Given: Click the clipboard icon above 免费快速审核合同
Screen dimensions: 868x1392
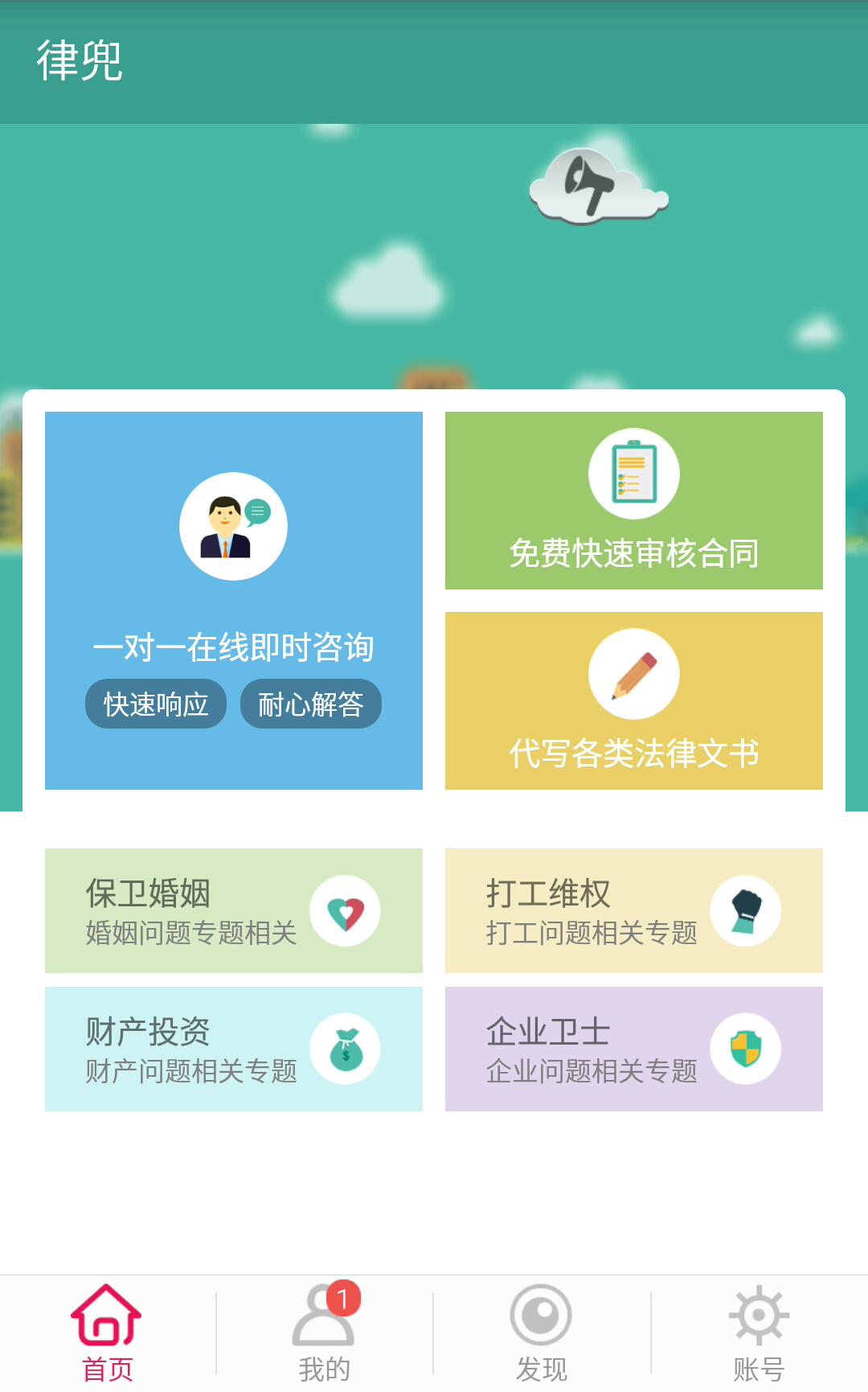Looking at the screenshot, I should [633, 473].
